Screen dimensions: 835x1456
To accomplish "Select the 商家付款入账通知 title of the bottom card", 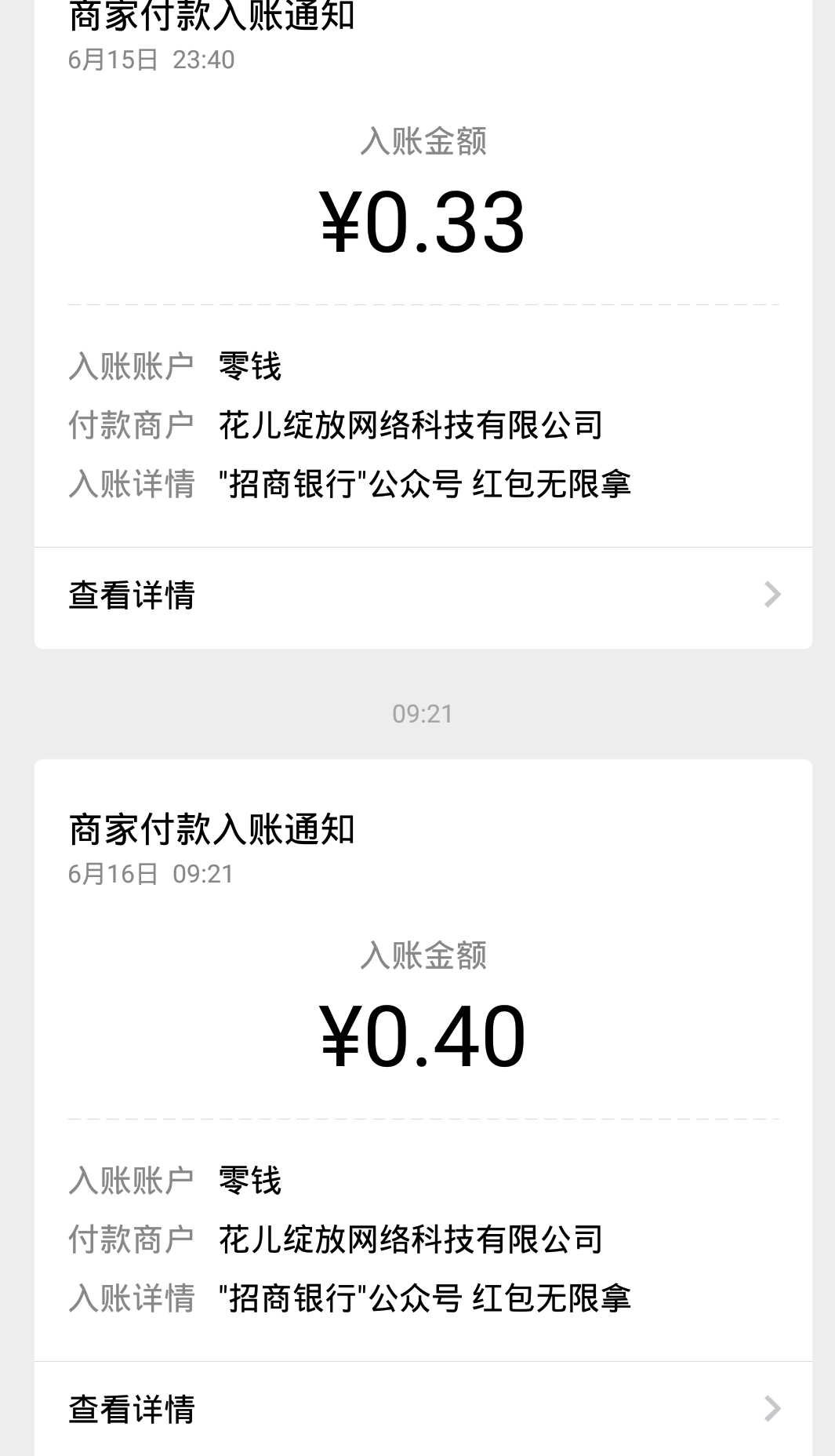I will (x=212, y=831).
